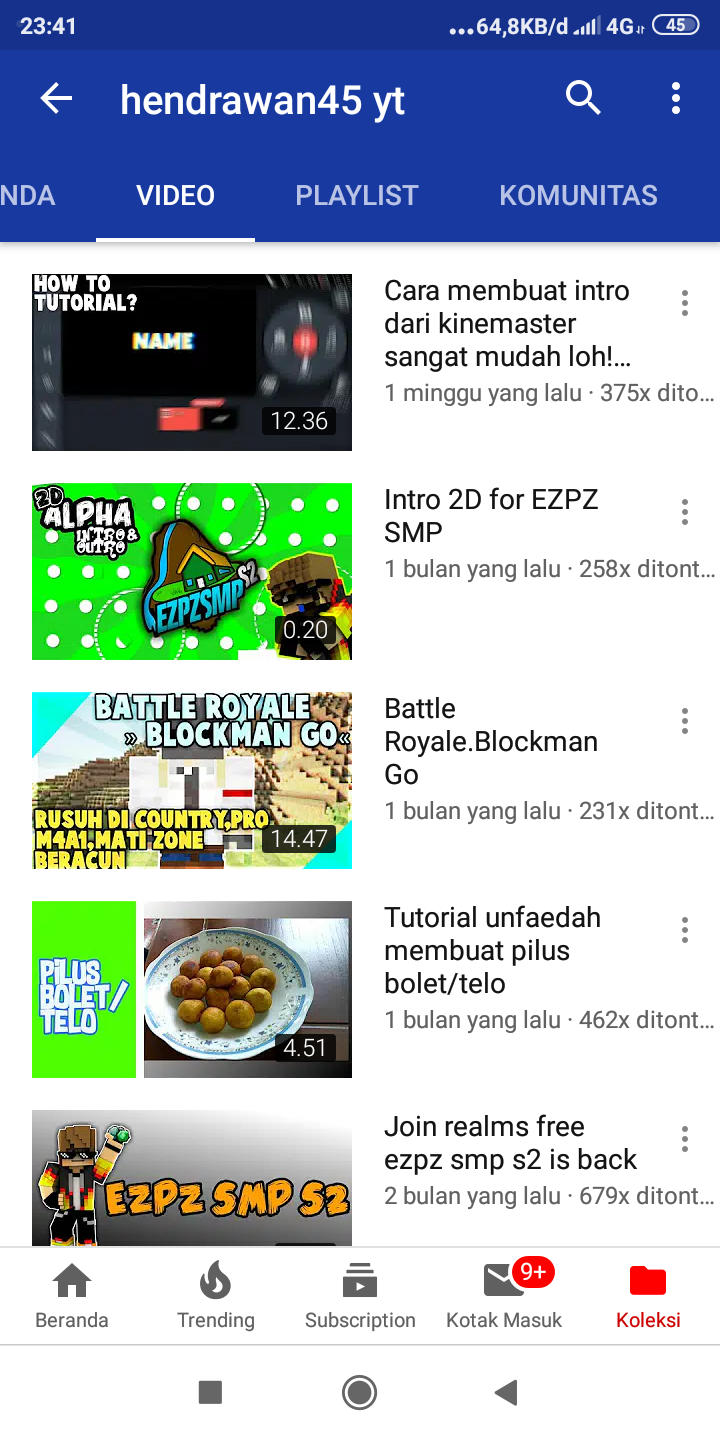Open options for Intro 2D for EZPZ SMP

pyautogui.click(x=685, y=512)
